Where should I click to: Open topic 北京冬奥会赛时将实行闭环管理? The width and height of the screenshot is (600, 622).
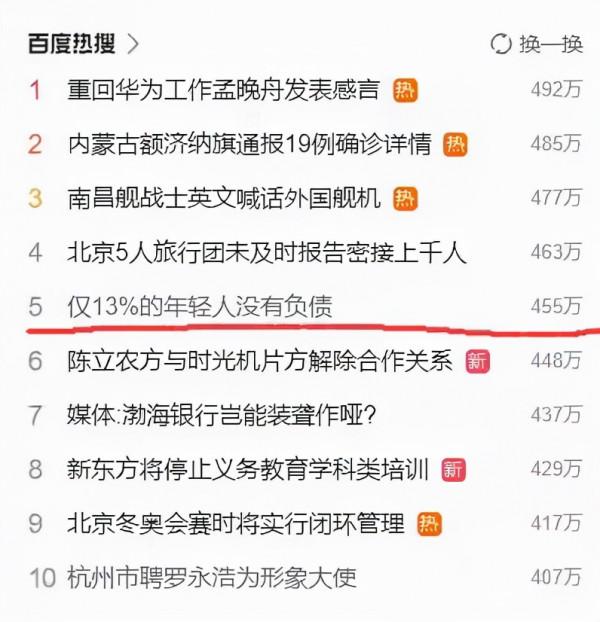(x=236, y=522)
